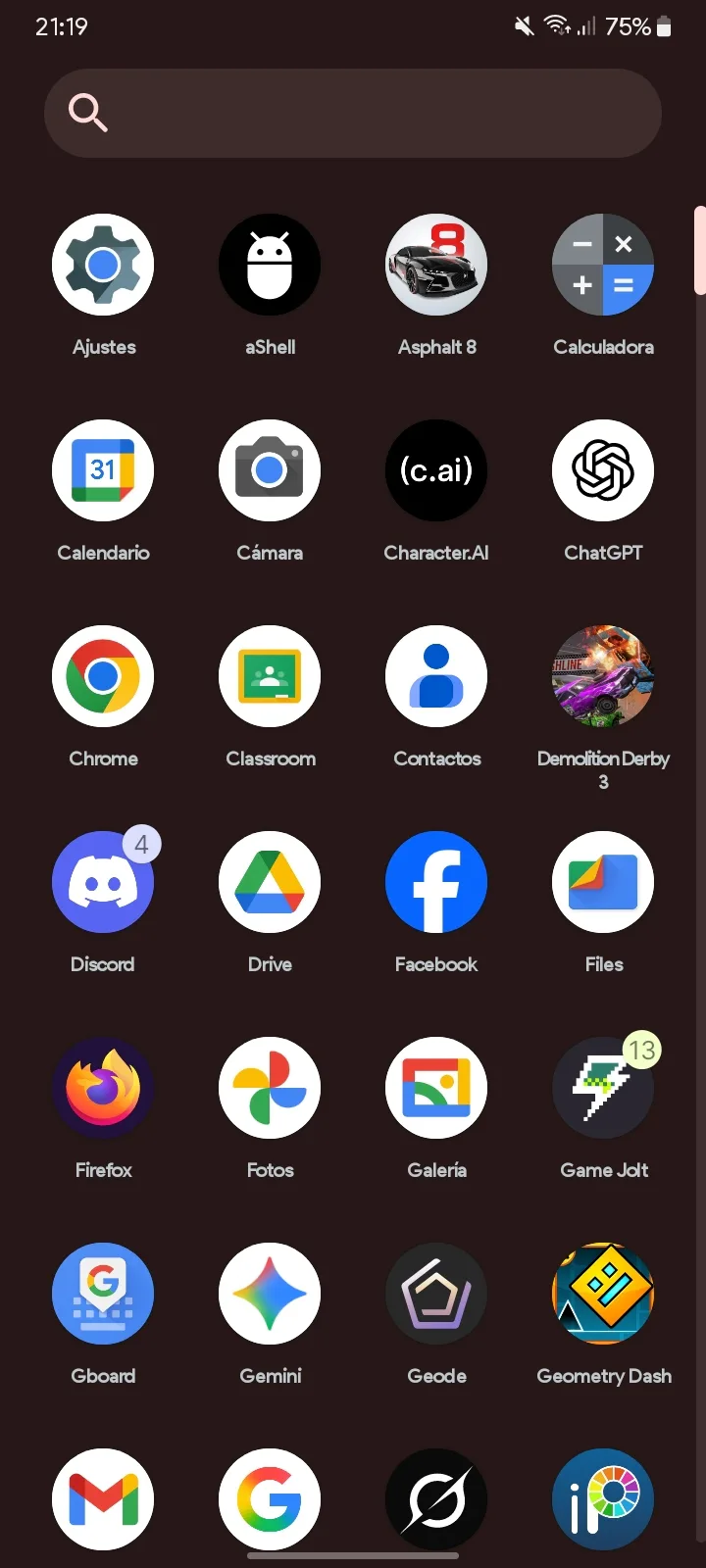Open the Ajustes settings app
This screenshot has height=1568, width=706.
tap(103, 265)
